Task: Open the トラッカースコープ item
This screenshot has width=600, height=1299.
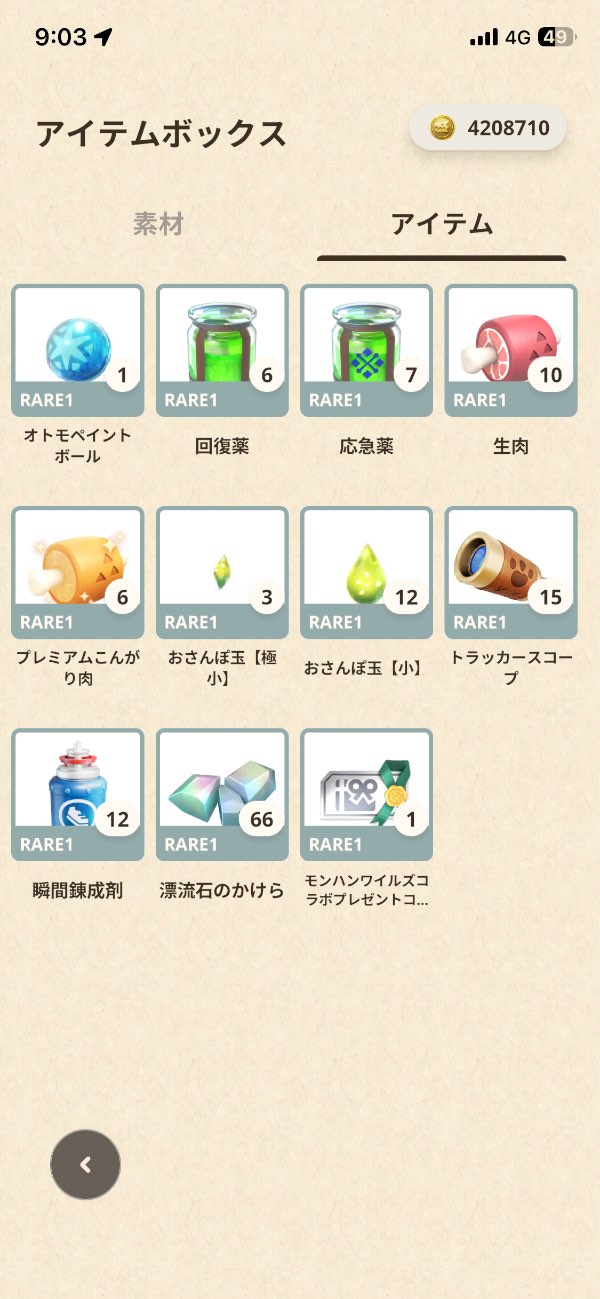Action: click(x=511, y=572)
